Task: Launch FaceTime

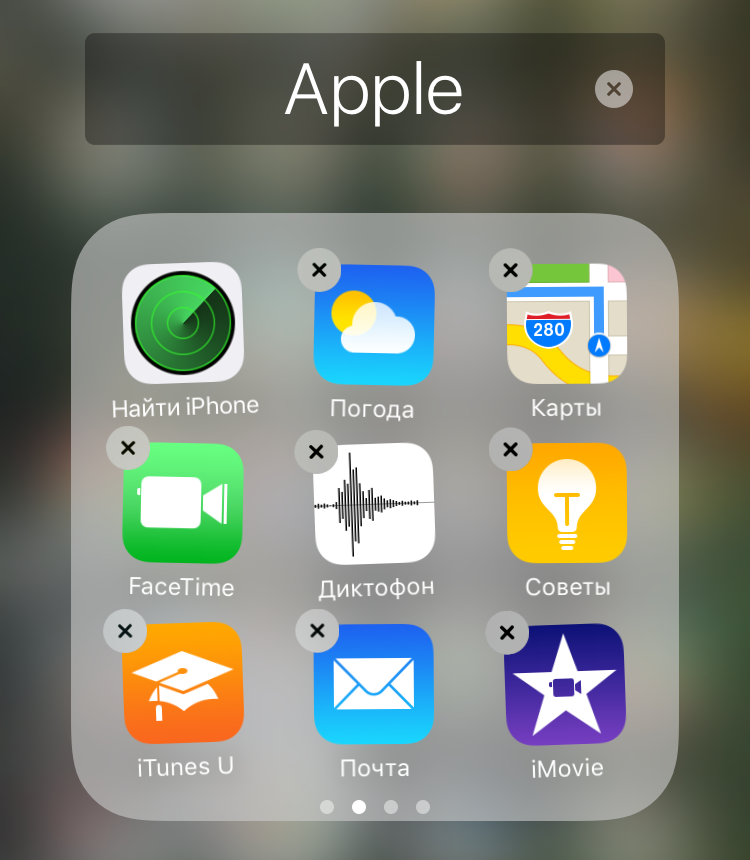Action: 183,504
